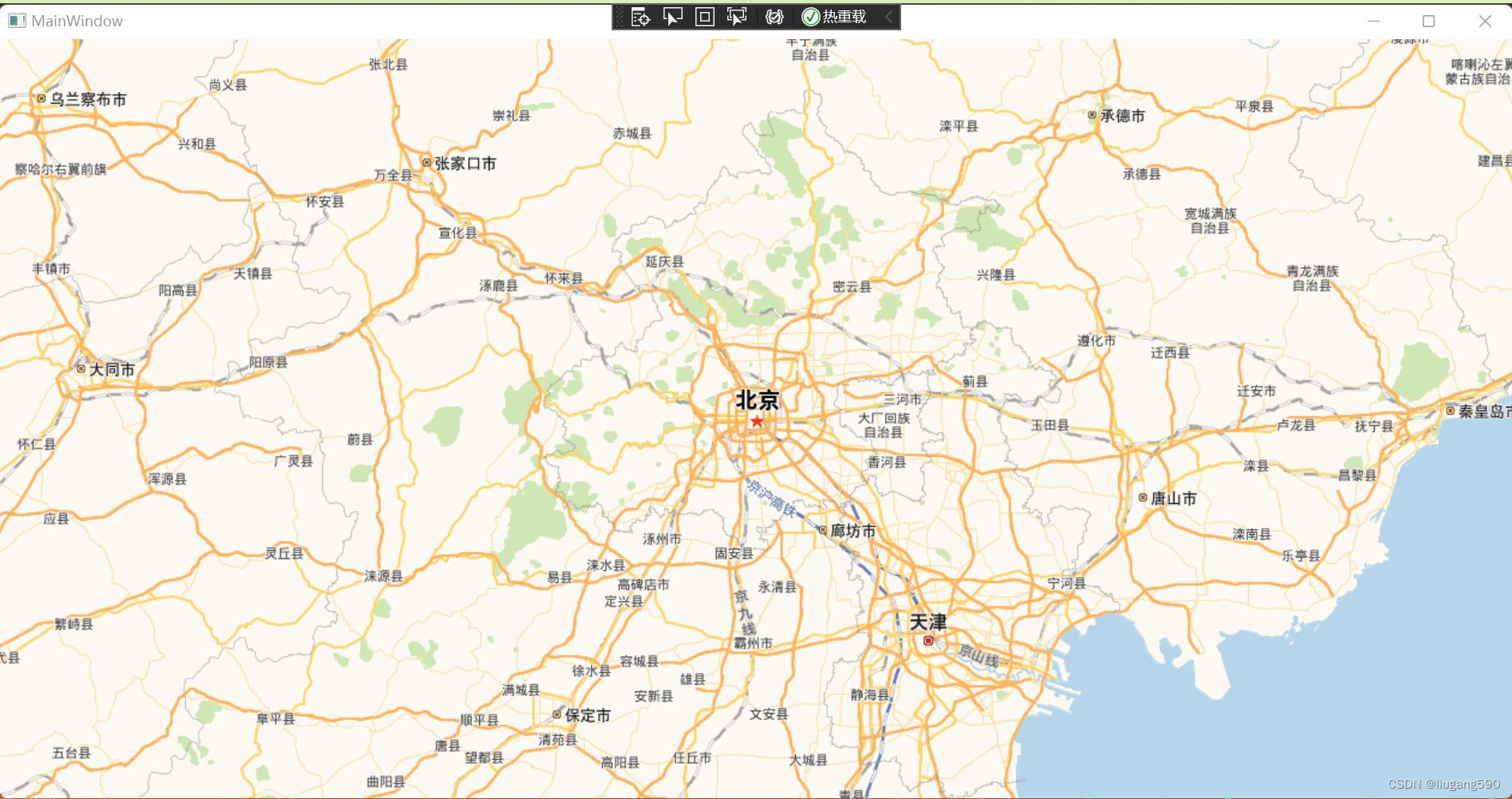
Task: Click the 热重载 hot reload indicator
Action: [x=834, y=17]
